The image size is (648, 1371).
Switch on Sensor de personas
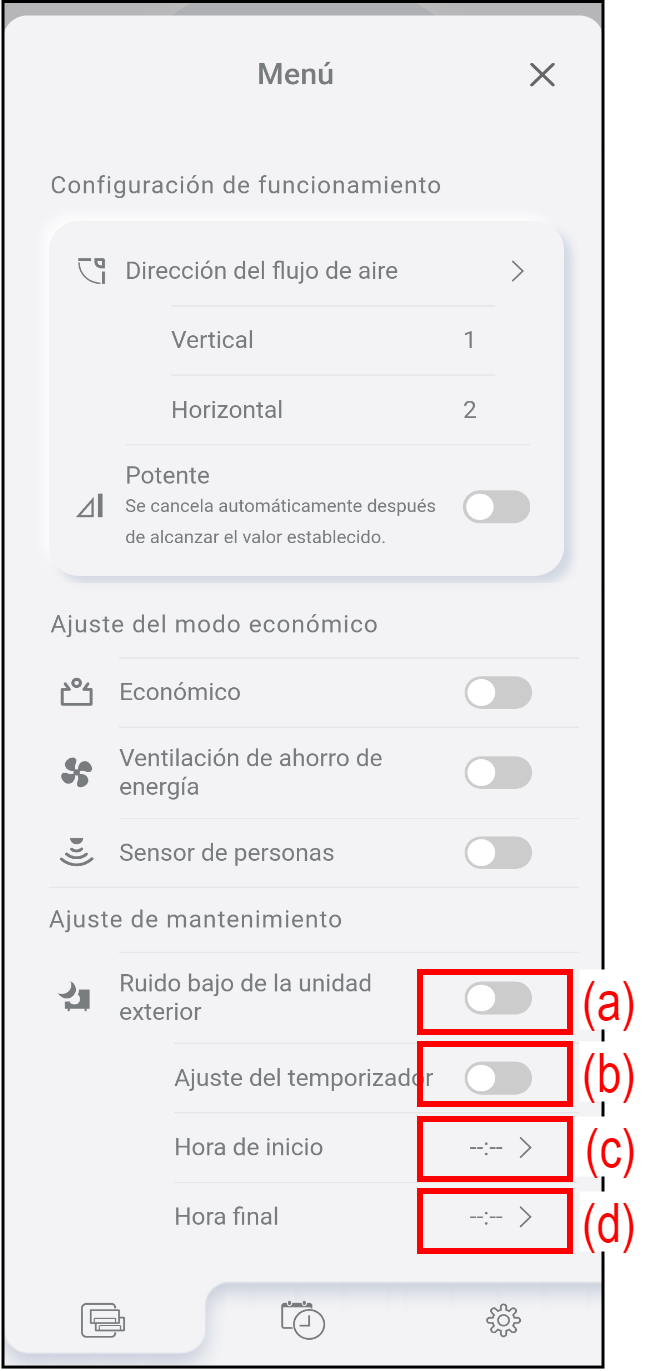tap(497, 853)
